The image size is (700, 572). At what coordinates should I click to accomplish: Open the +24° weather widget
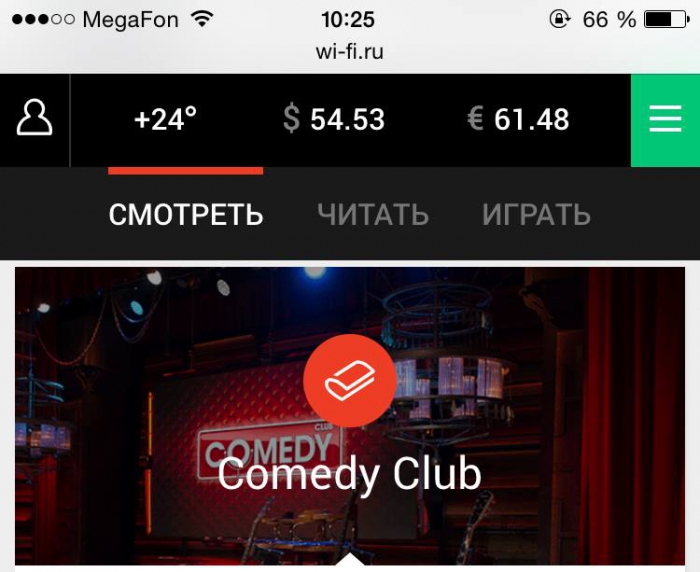pyautogui.click(x=166, y=120)
